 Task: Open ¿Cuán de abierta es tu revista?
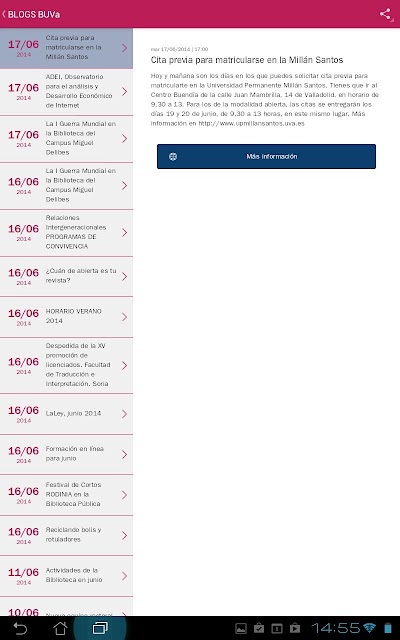pos(66,276)
